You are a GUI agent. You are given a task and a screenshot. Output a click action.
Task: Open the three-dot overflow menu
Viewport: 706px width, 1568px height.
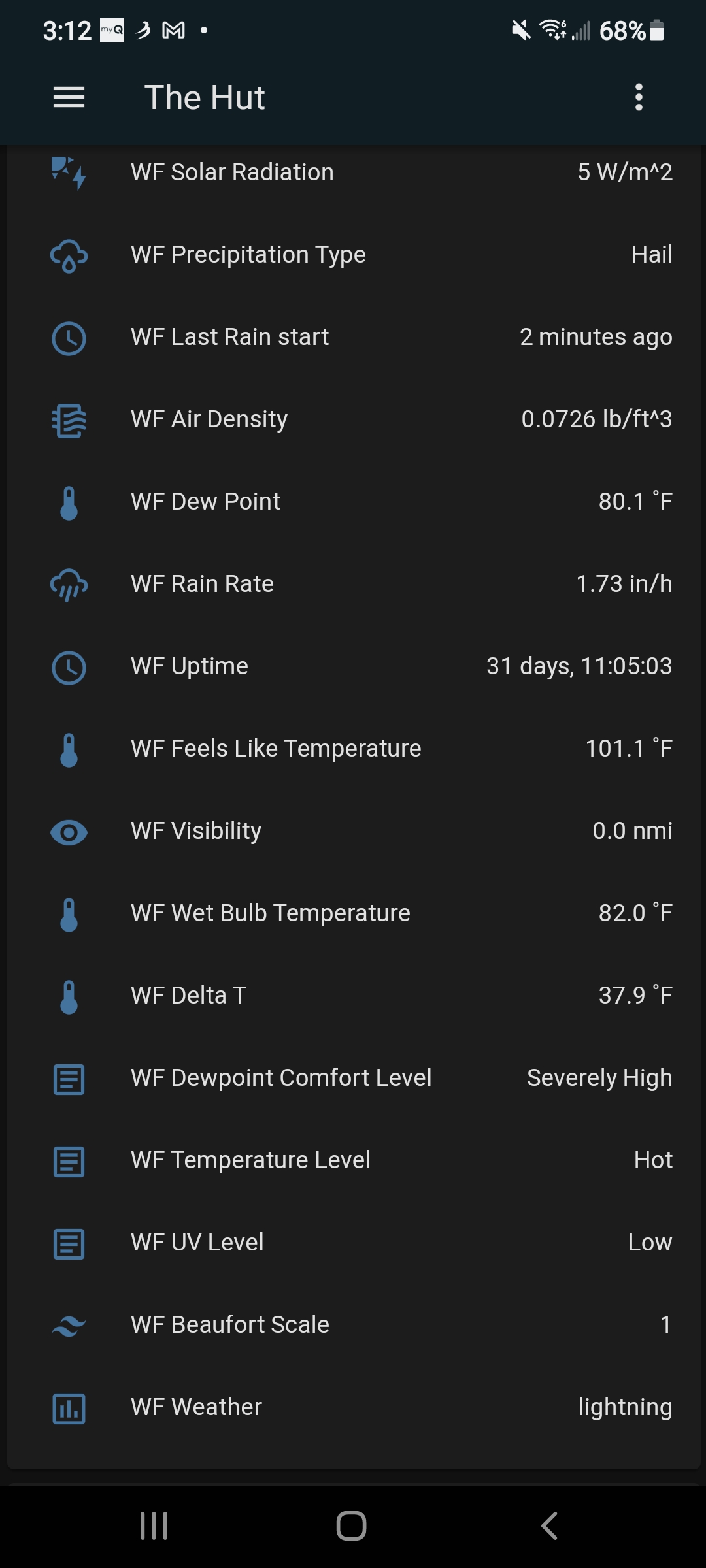tap(638, 97)
